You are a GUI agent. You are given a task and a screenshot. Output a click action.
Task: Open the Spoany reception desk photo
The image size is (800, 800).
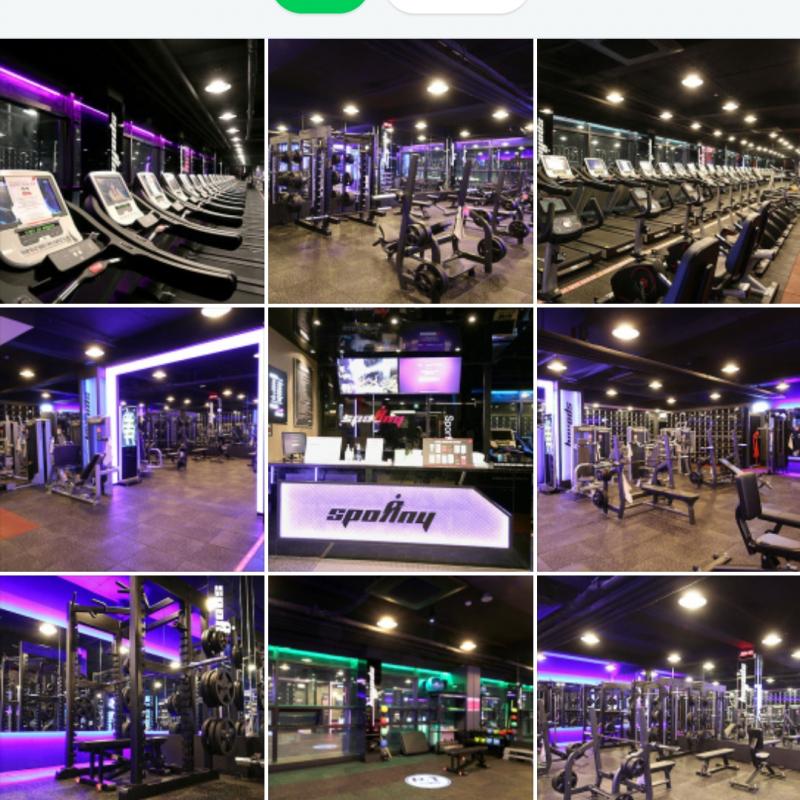point(400,439)
